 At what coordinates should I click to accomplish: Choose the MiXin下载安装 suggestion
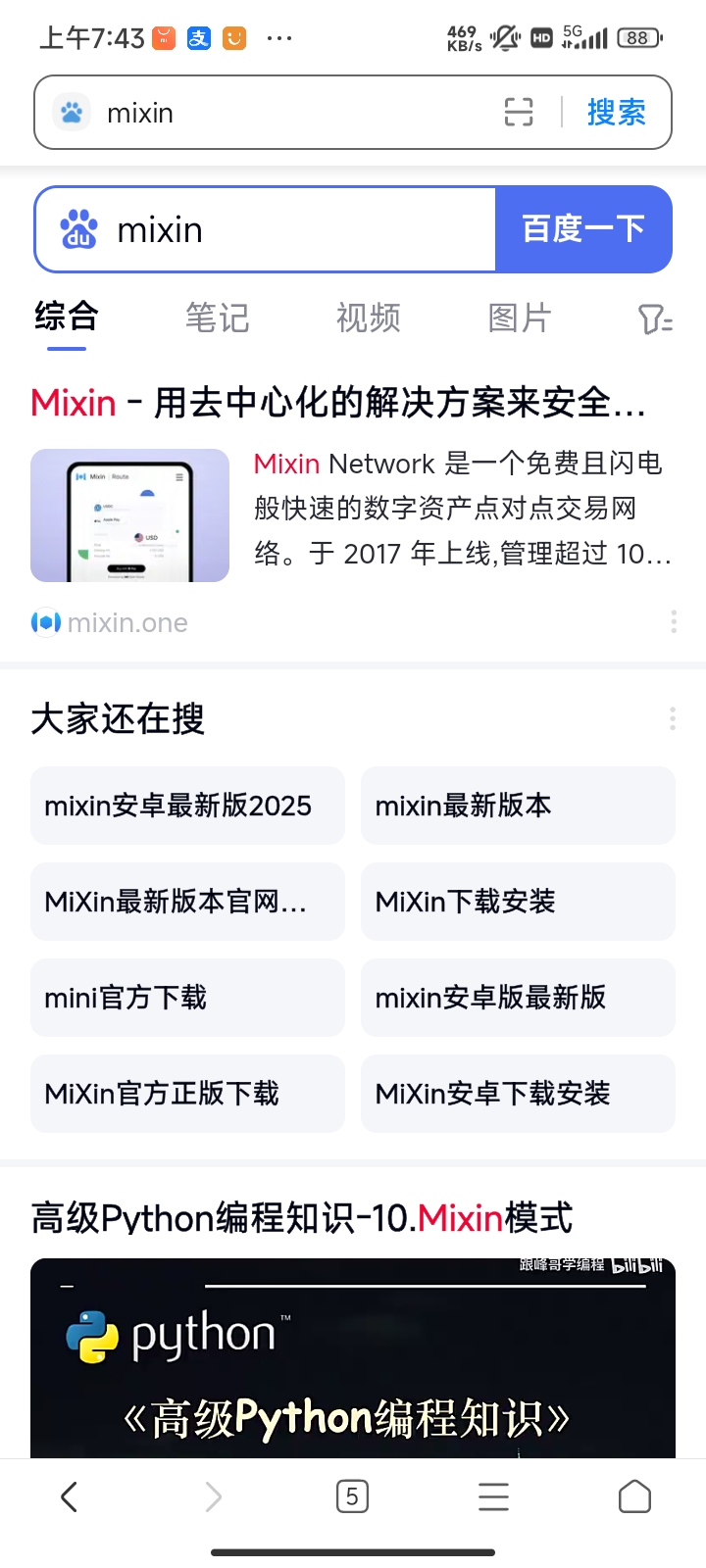point(518,902)
